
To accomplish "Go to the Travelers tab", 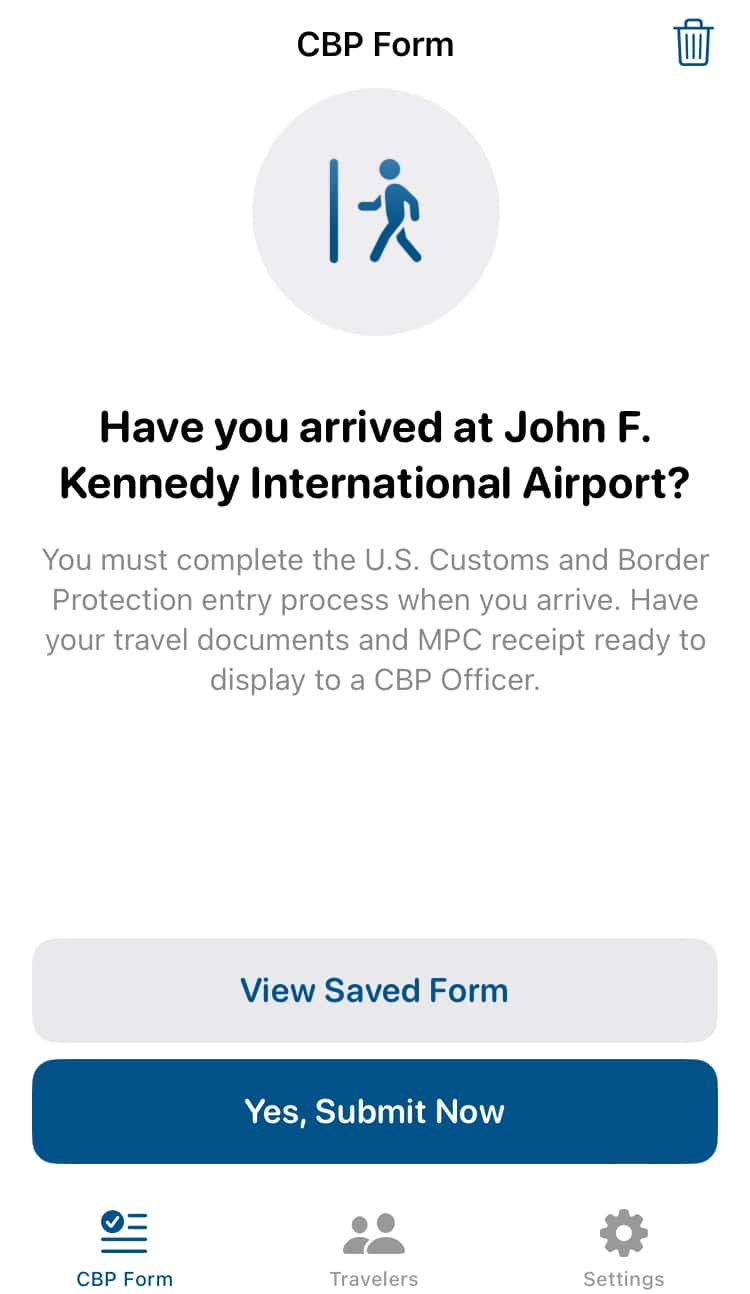I will pyautogui.click(x=374, y=1248).
